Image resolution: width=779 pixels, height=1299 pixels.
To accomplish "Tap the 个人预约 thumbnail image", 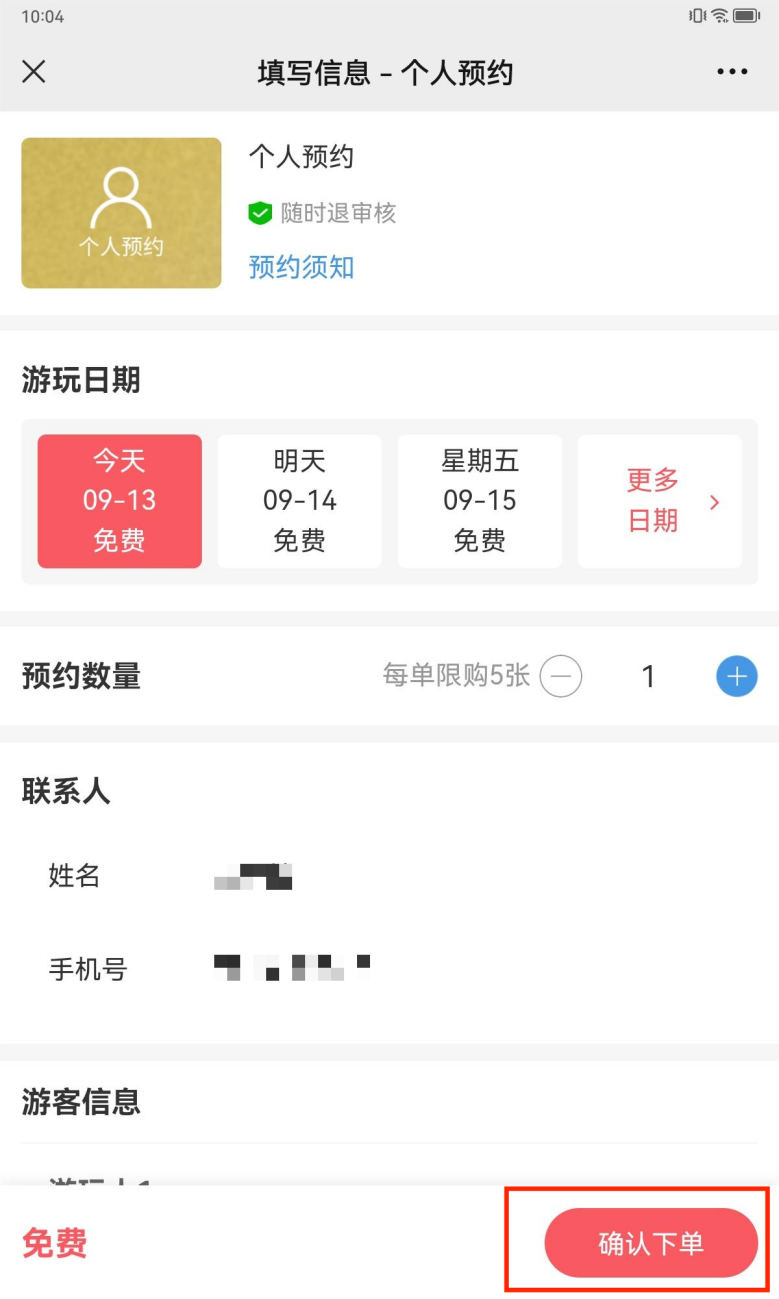I will (x=120, y=213).
